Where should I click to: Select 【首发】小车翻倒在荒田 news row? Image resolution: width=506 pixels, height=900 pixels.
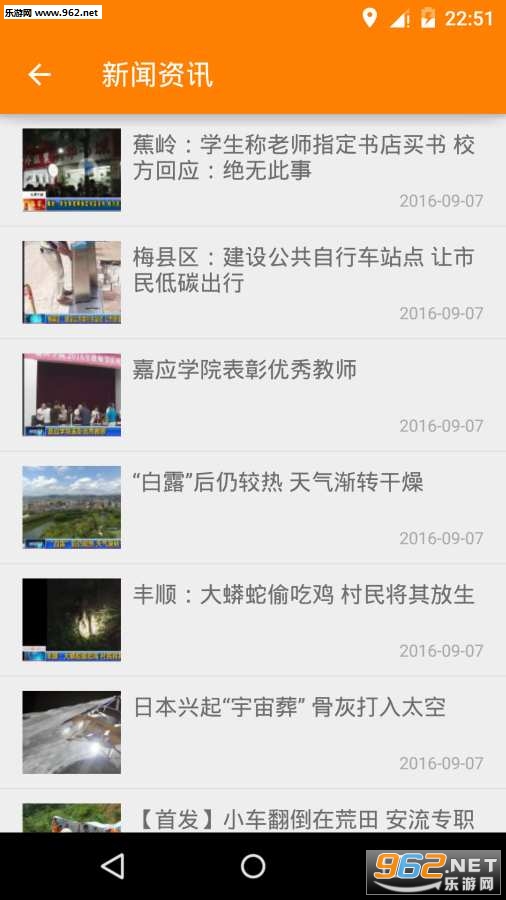[x=253, y=811]
